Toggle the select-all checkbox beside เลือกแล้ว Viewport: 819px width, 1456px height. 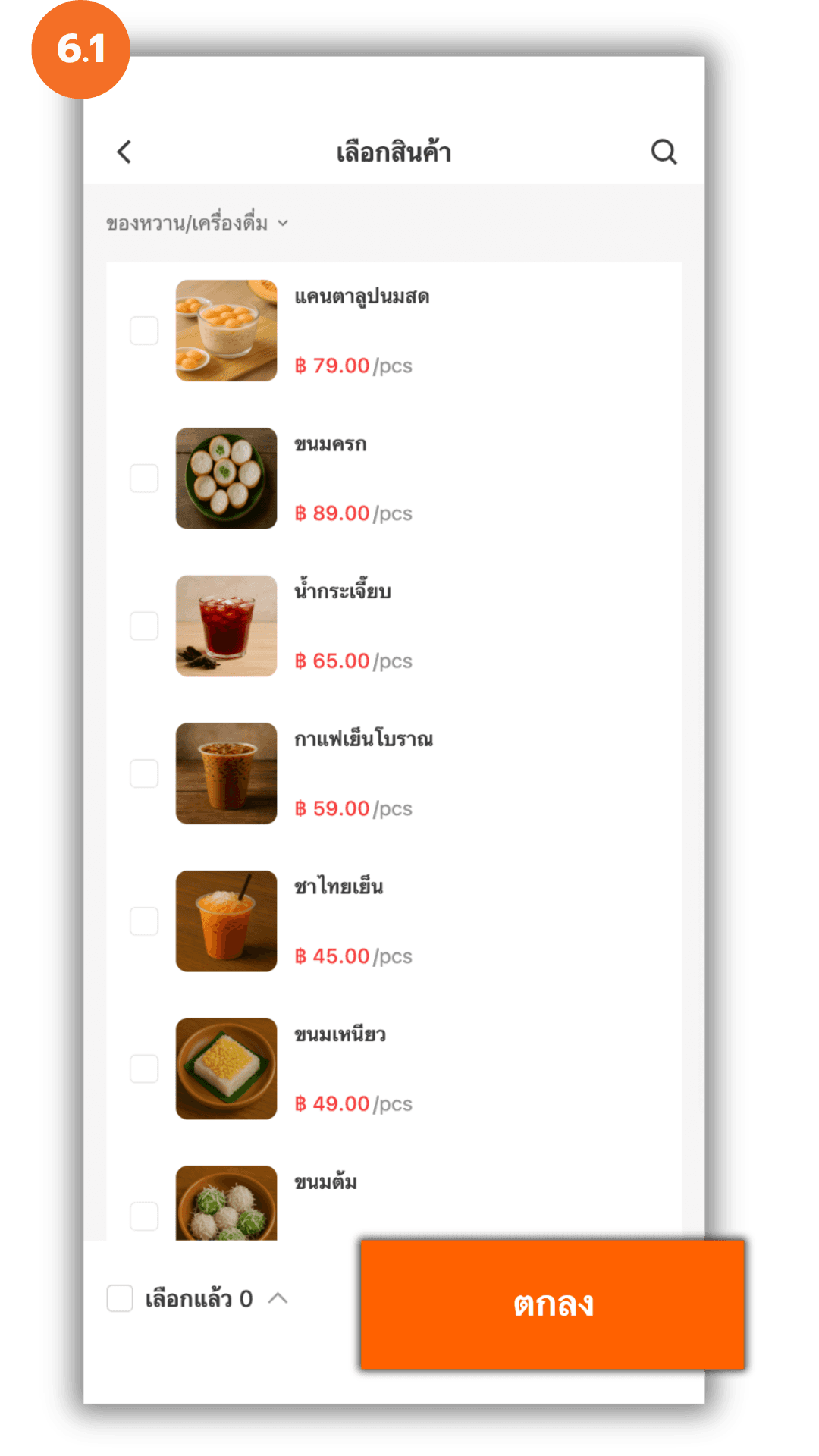pyautogui.click(x=120, y=1298)
